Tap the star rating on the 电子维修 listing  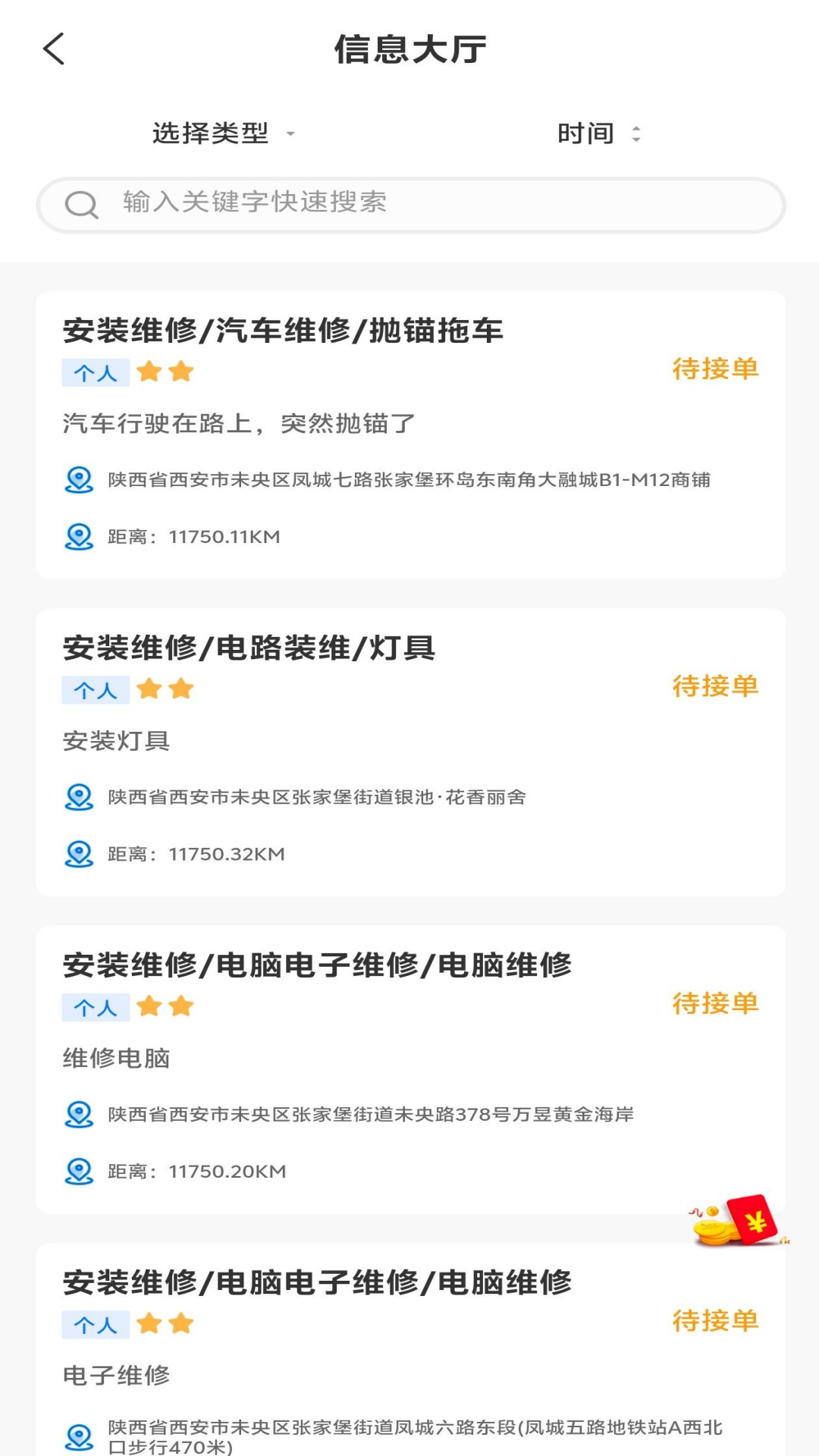[x=165, y=1323]
